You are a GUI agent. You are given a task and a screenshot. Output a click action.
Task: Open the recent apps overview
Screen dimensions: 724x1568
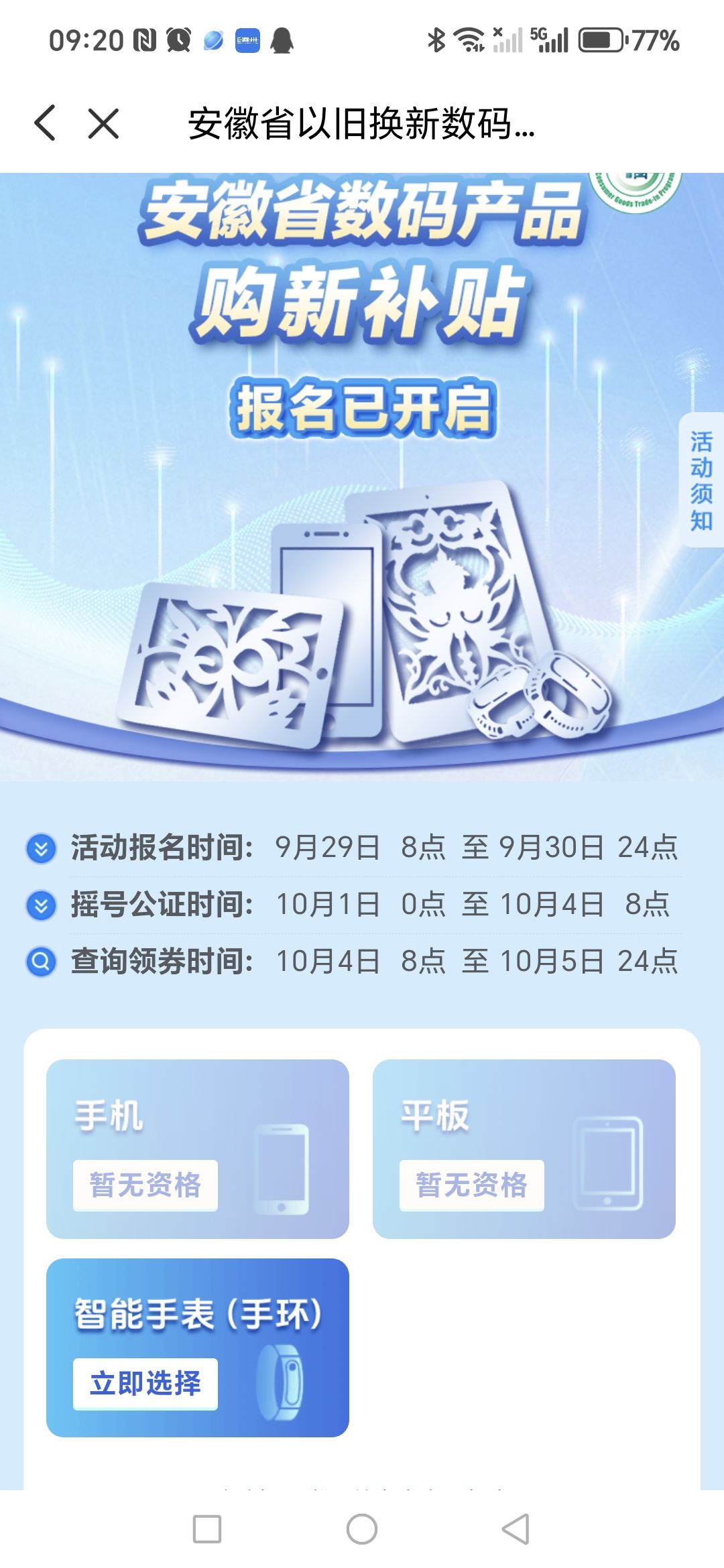pyautogui.click(x=207, y=1529)
